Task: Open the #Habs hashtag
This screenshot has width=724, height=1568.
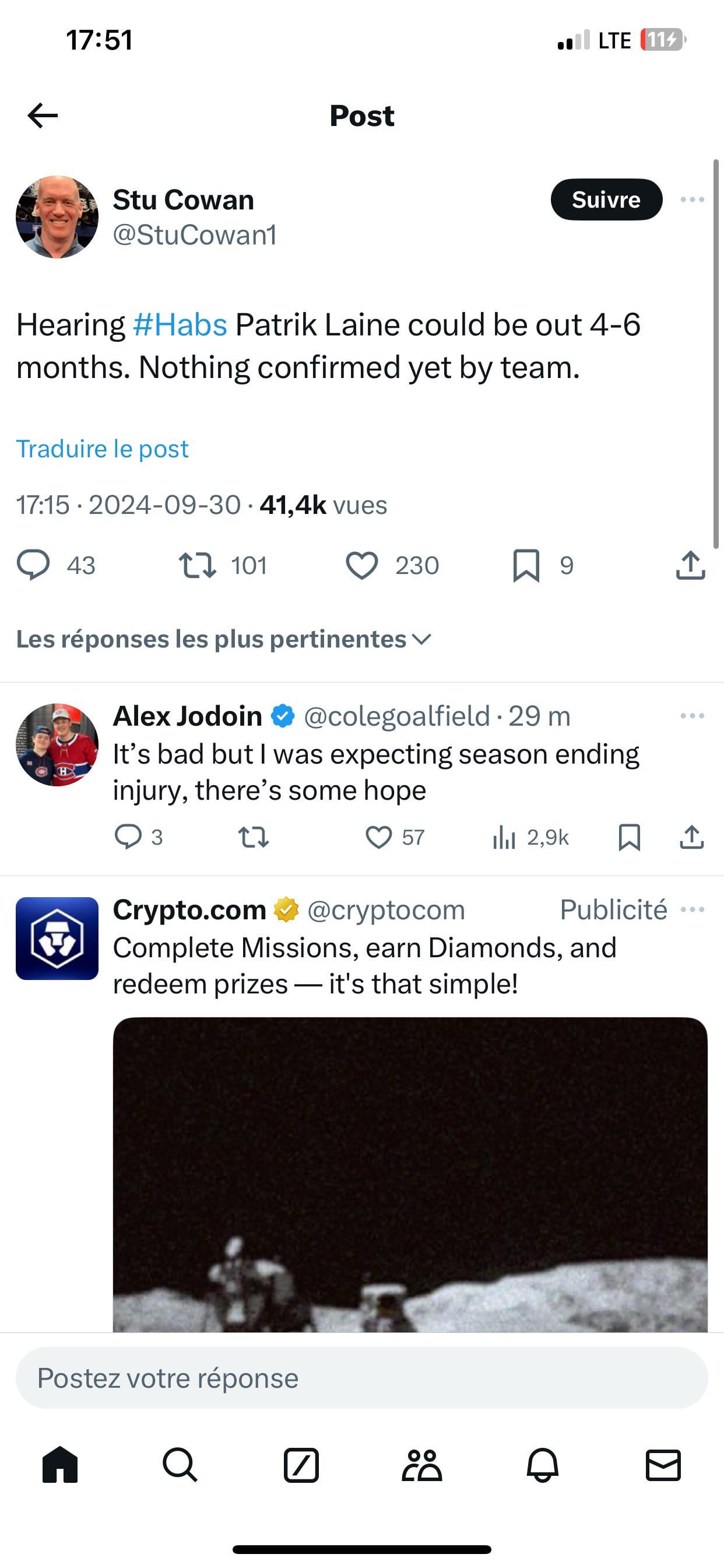Action: pyautogui.click(x=180, y=325)
